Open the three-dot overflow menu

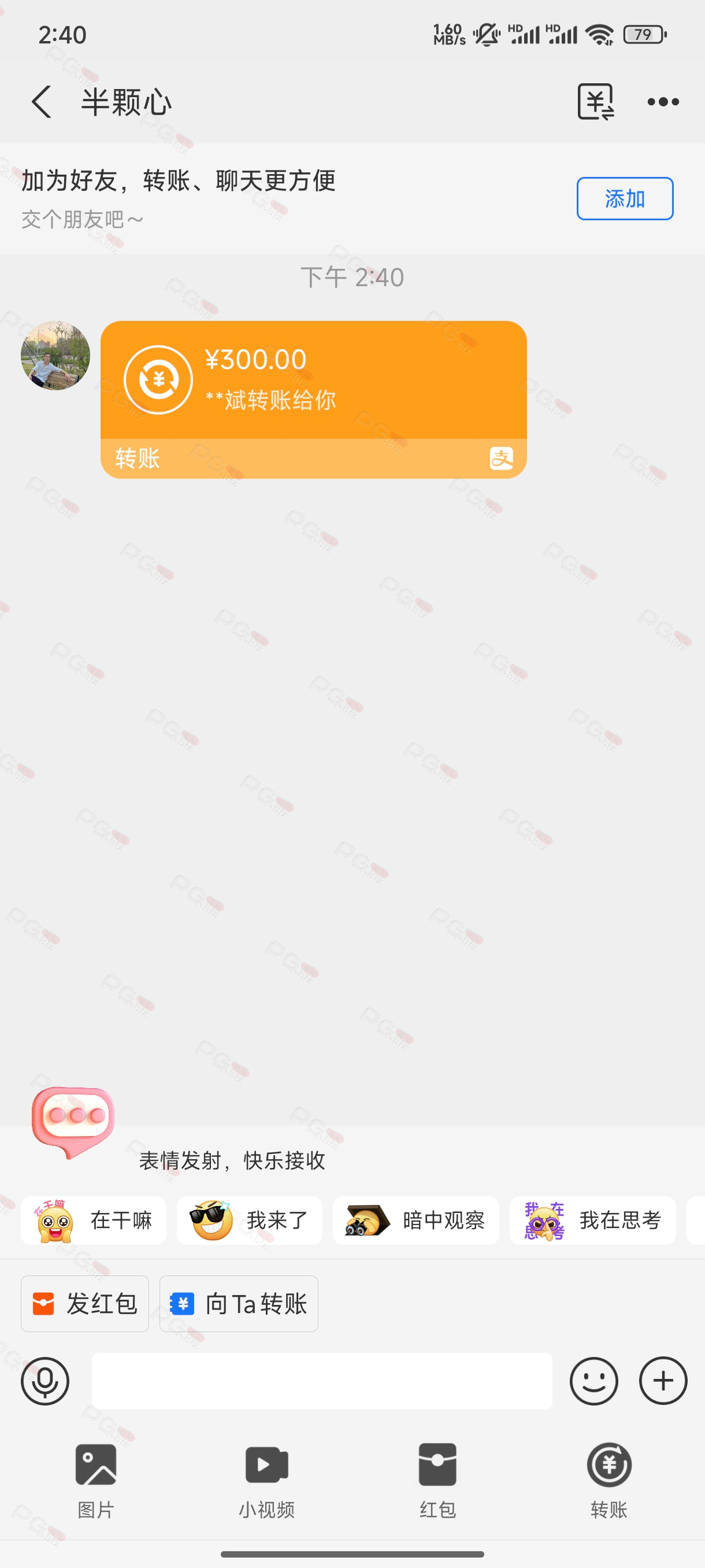pyautogui.click(x=663, y=102)
